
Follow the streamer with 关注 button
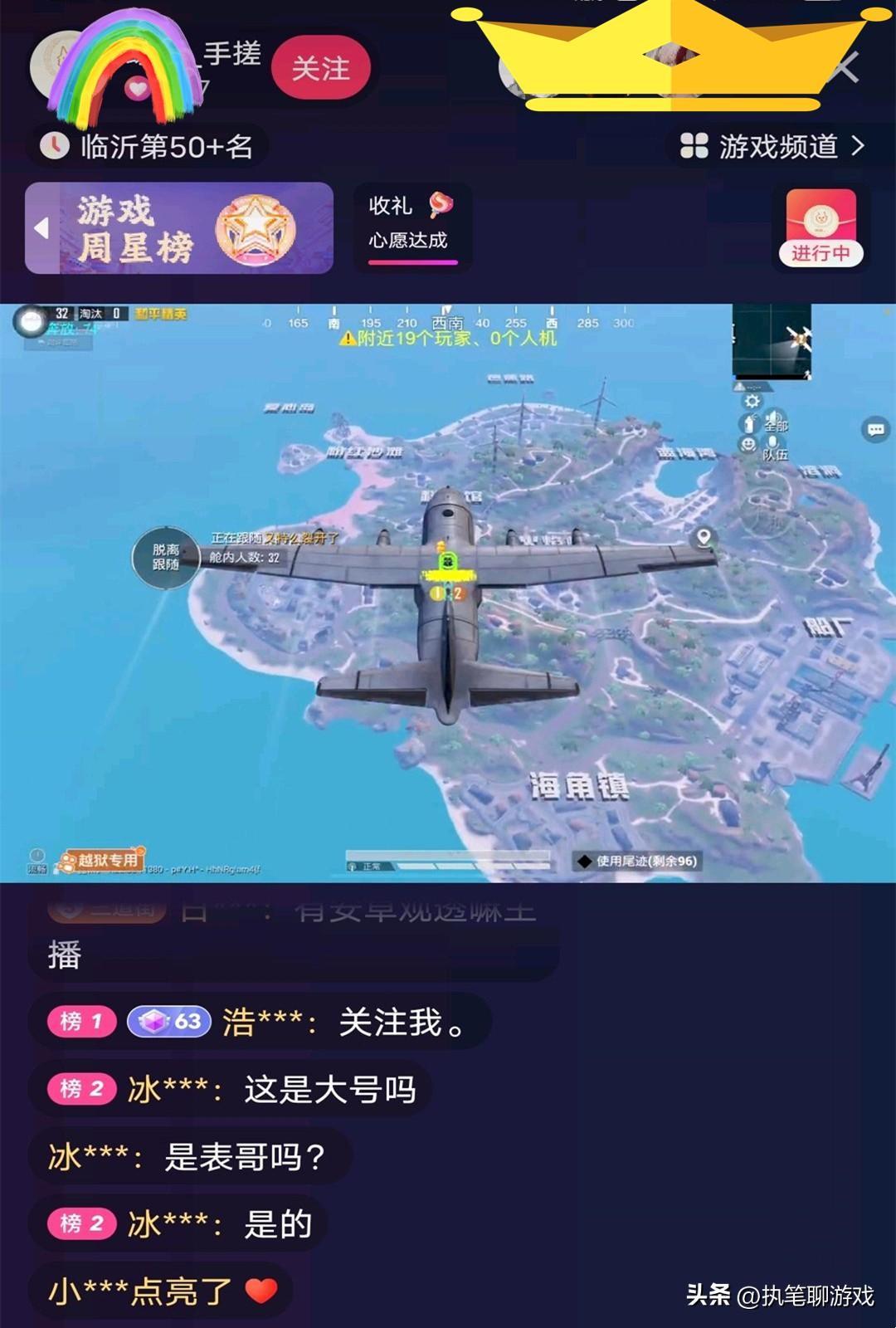coord(320,68)
